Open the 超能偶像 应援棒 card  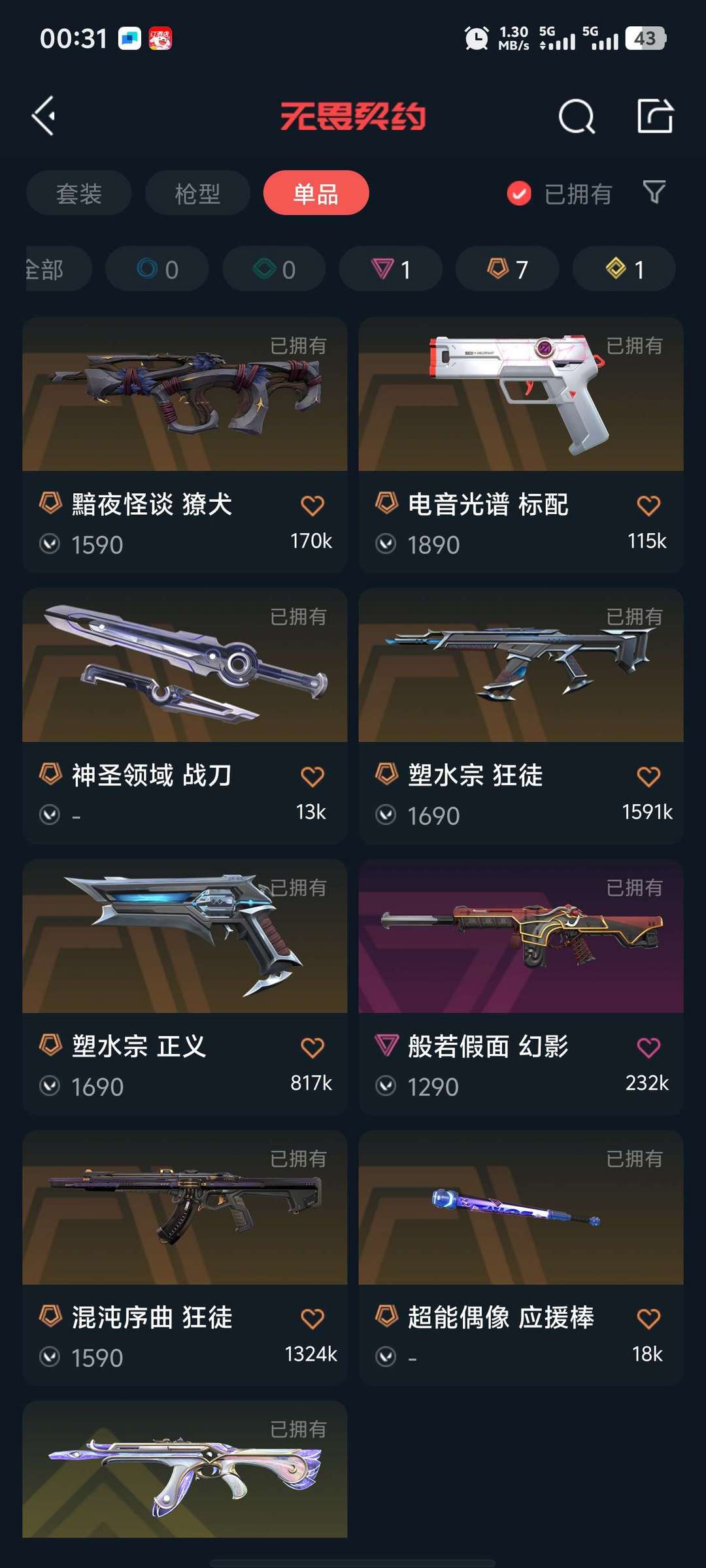(x=521, y=1259)
